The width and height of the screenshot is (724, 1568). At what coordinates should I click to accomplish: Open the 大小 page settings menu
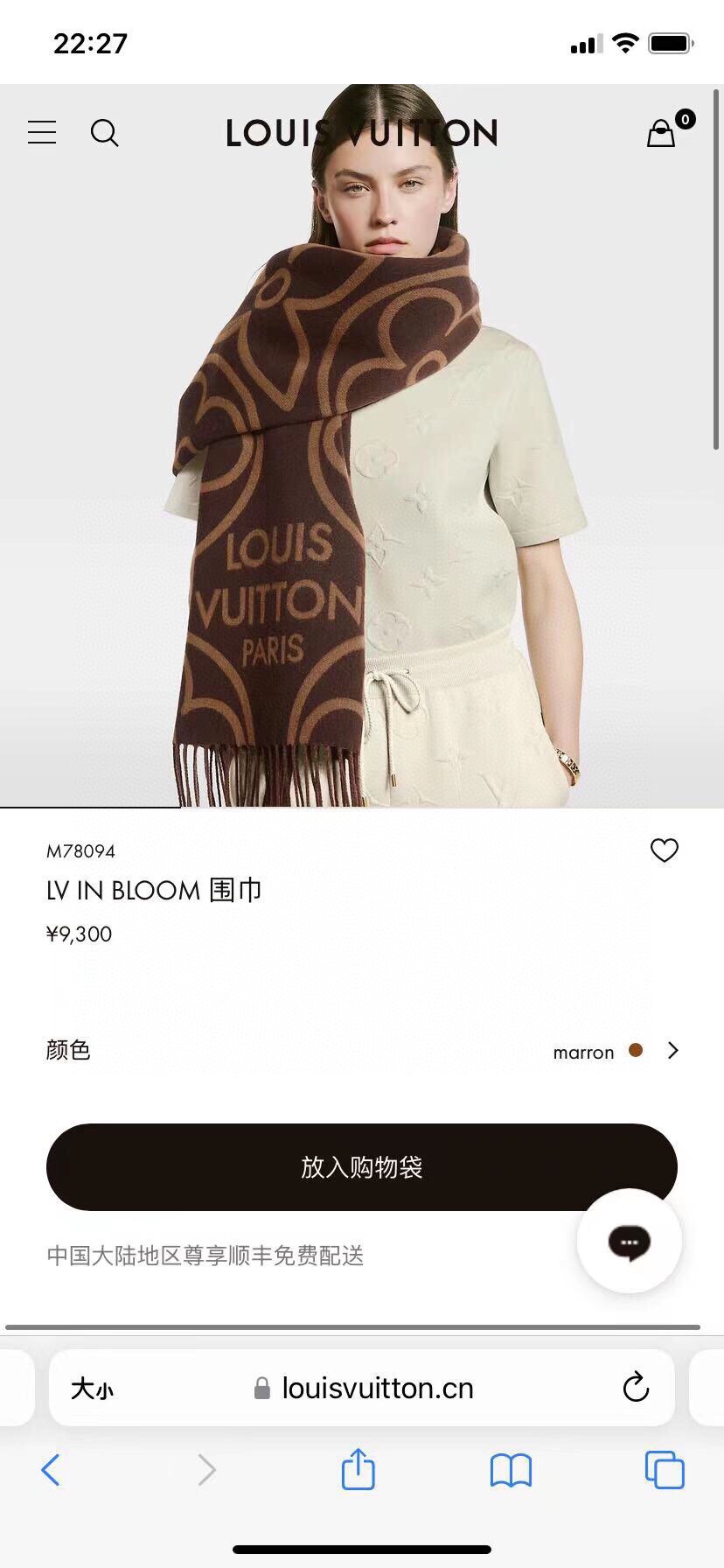92,1389
